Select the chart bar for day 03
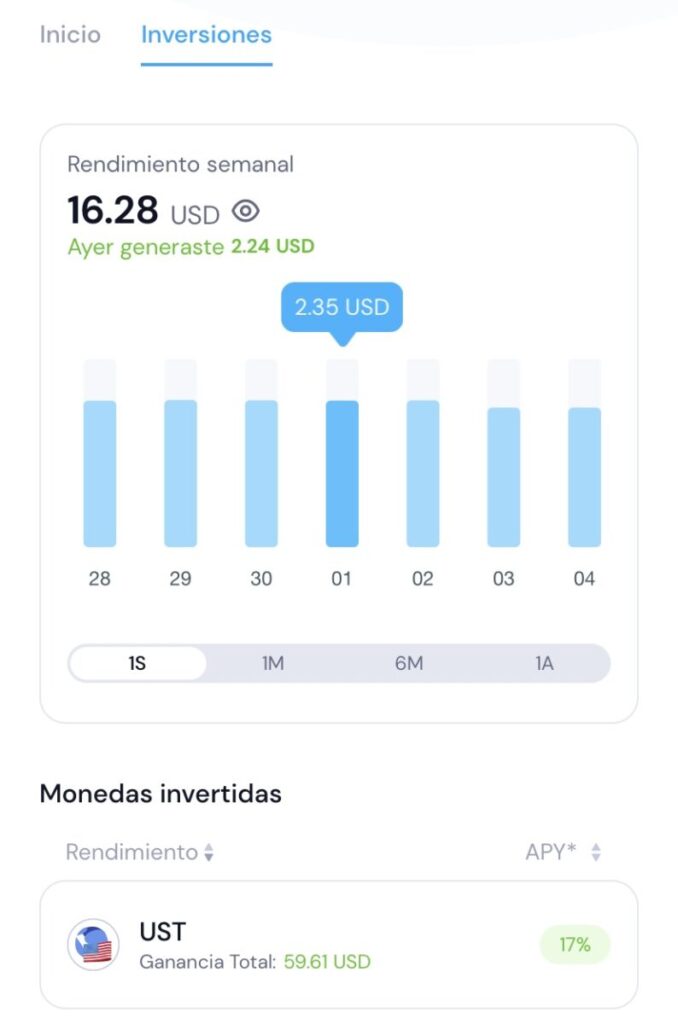This screenshot has width=678, height=1024. pyautogui.click(x=504, y=477)
